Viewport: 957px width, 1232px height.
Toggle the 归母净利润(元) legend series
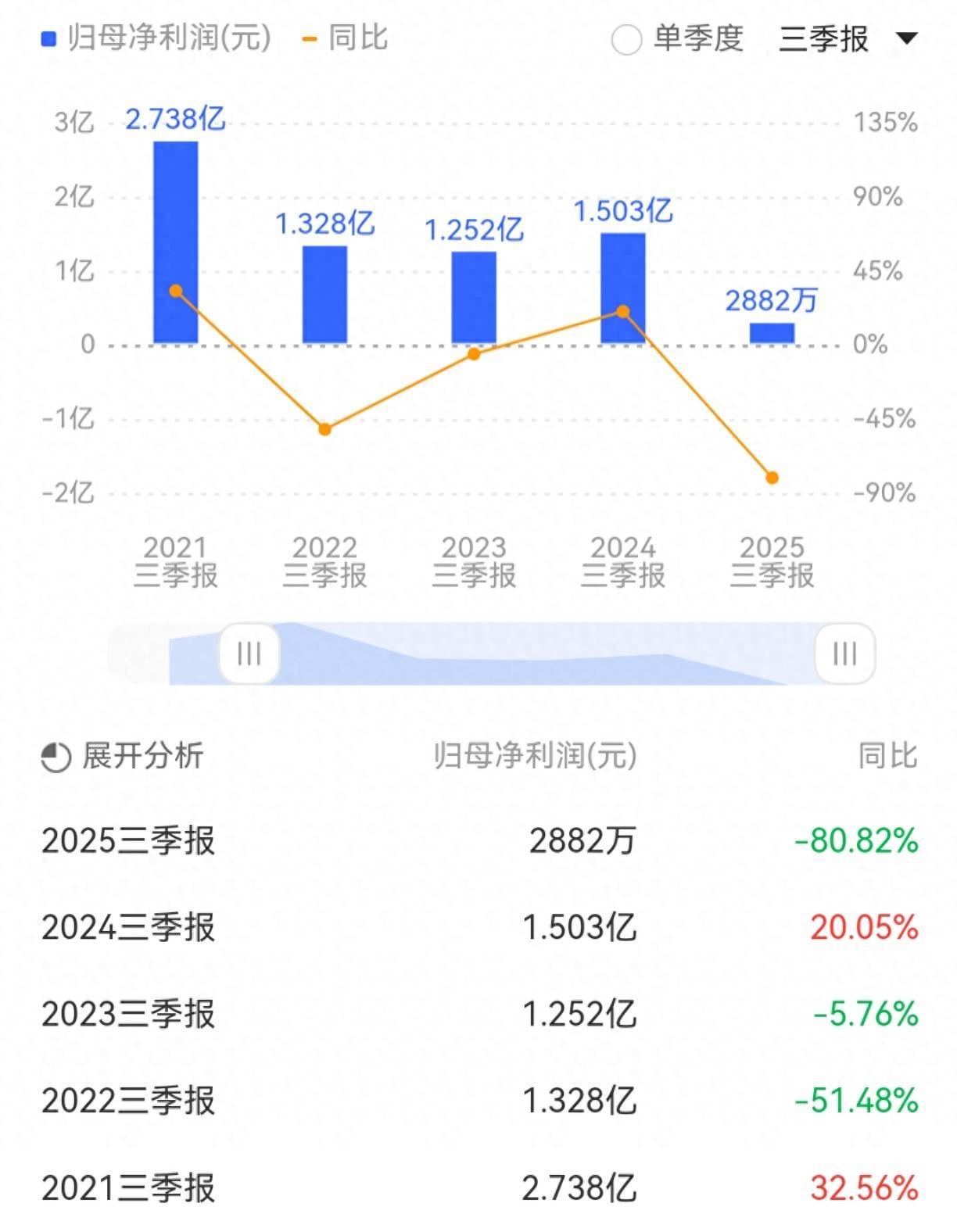156,38
